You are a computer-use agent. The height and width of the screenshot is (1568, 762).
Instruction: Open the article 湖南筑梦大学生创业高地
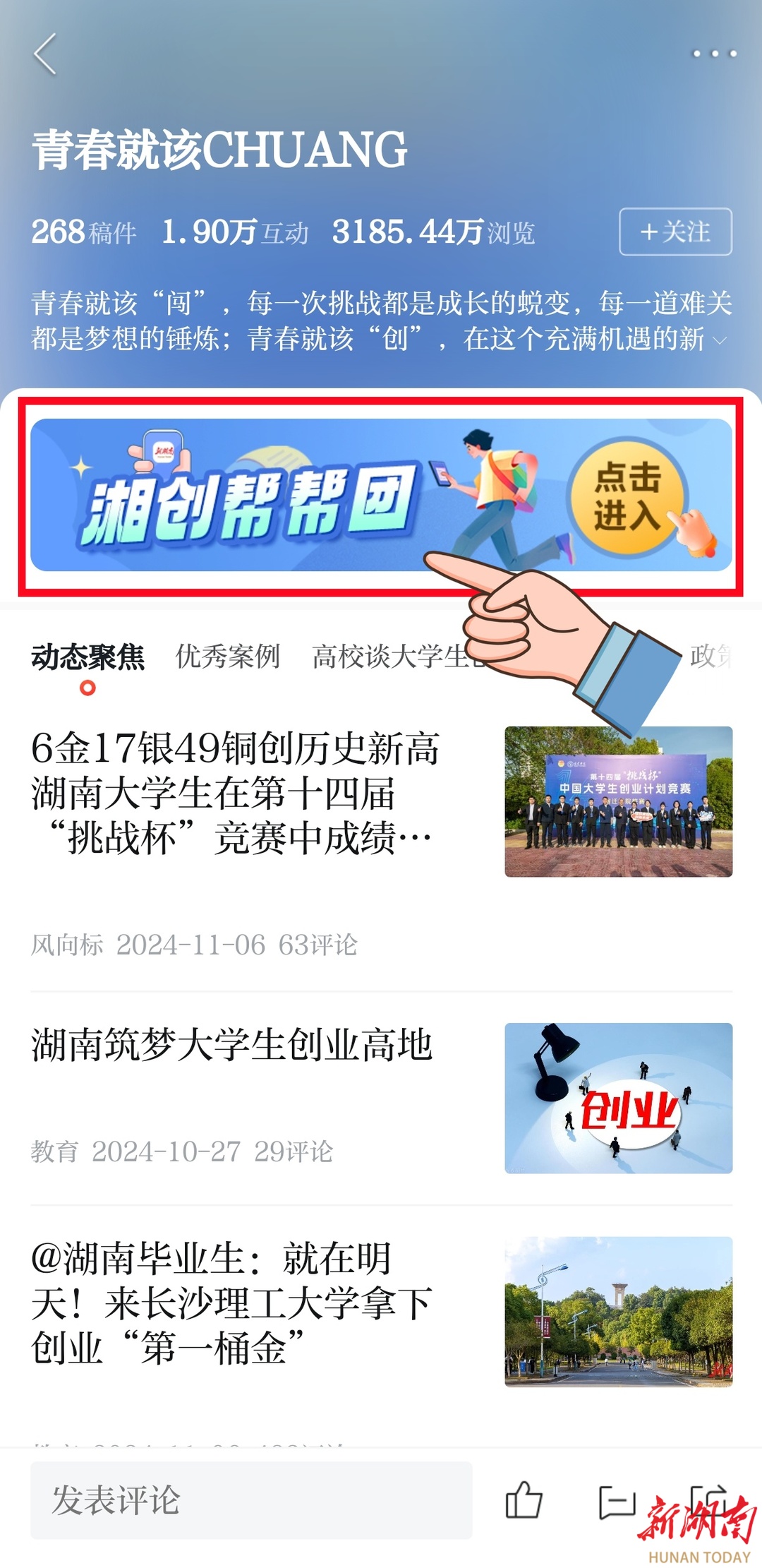click(381, 1098)
